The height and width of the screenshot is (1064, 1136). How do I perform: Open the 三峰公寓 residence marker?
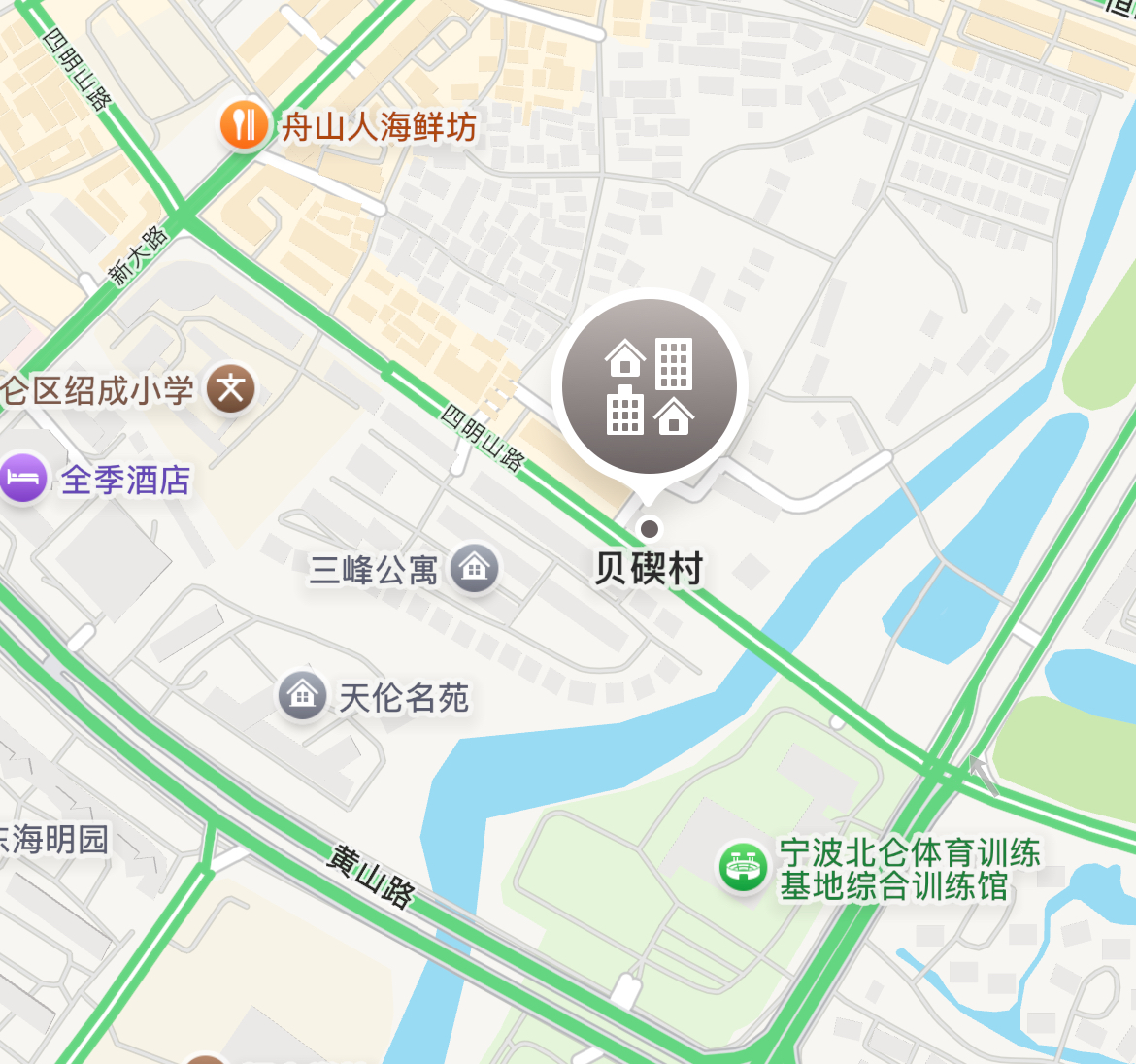pos(475,569)
